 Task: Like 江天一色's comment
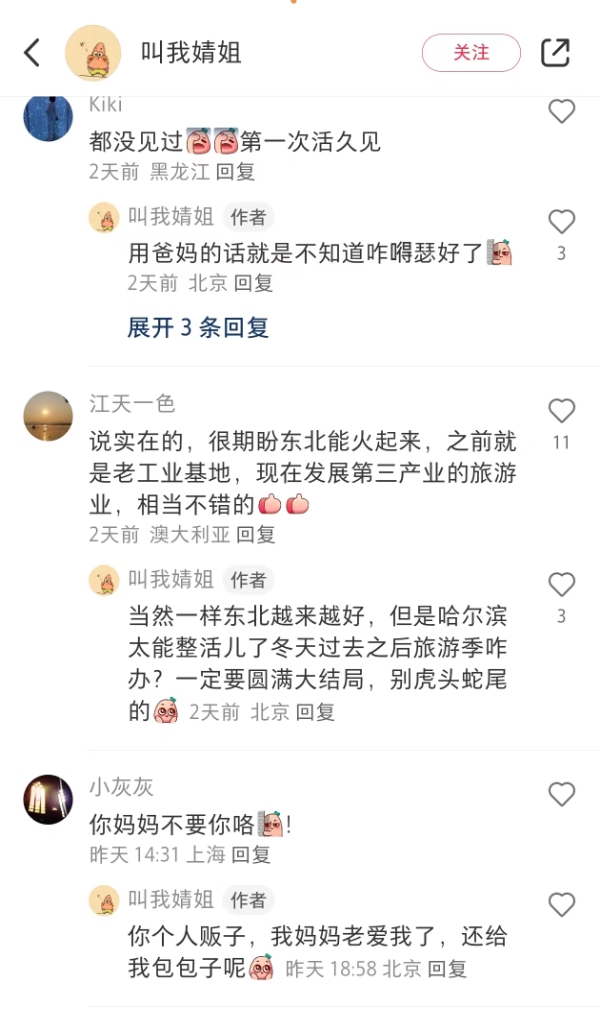(562, 411)
